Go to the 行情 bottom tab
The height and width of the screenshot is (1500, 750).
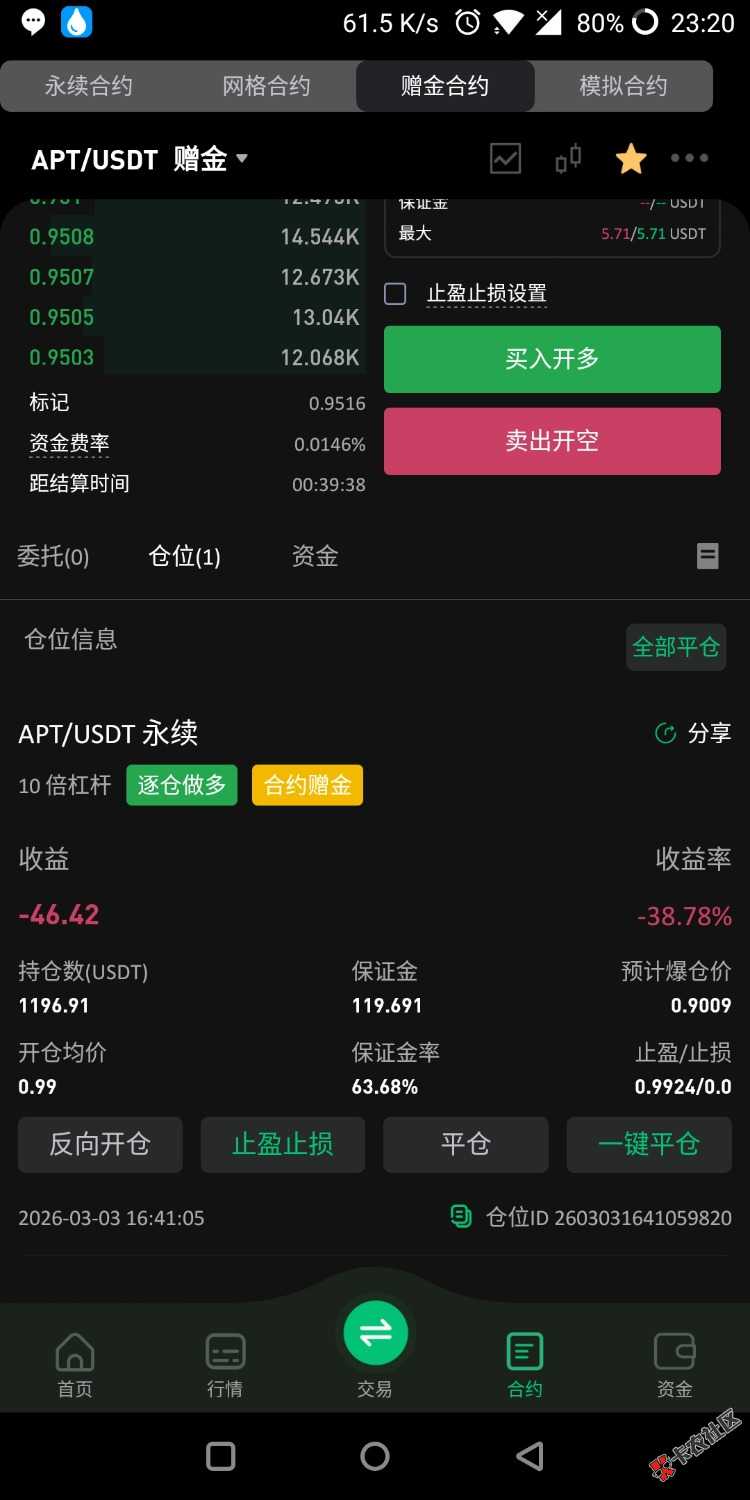(x=225, y=1364)
